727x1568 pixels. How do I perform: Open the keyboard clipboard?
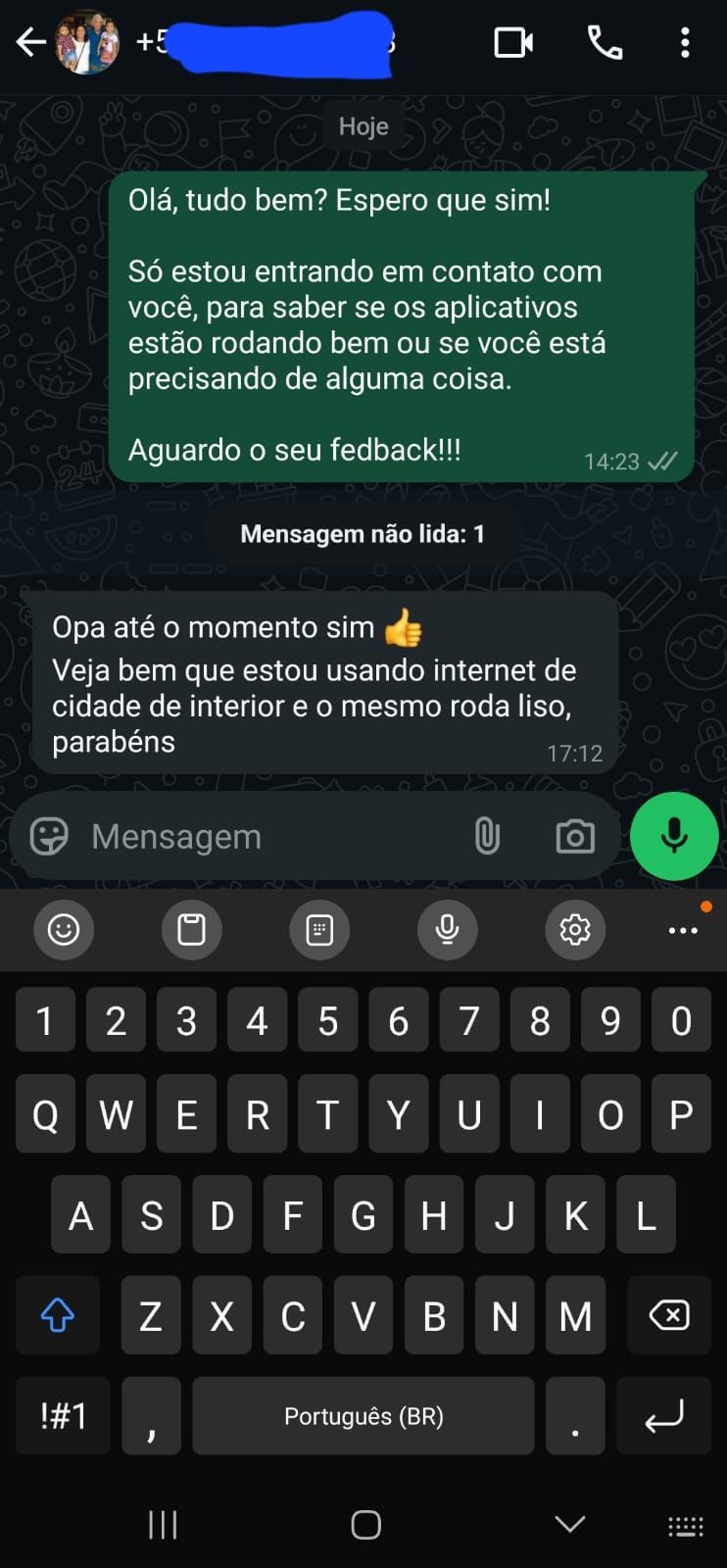point(191,929)
